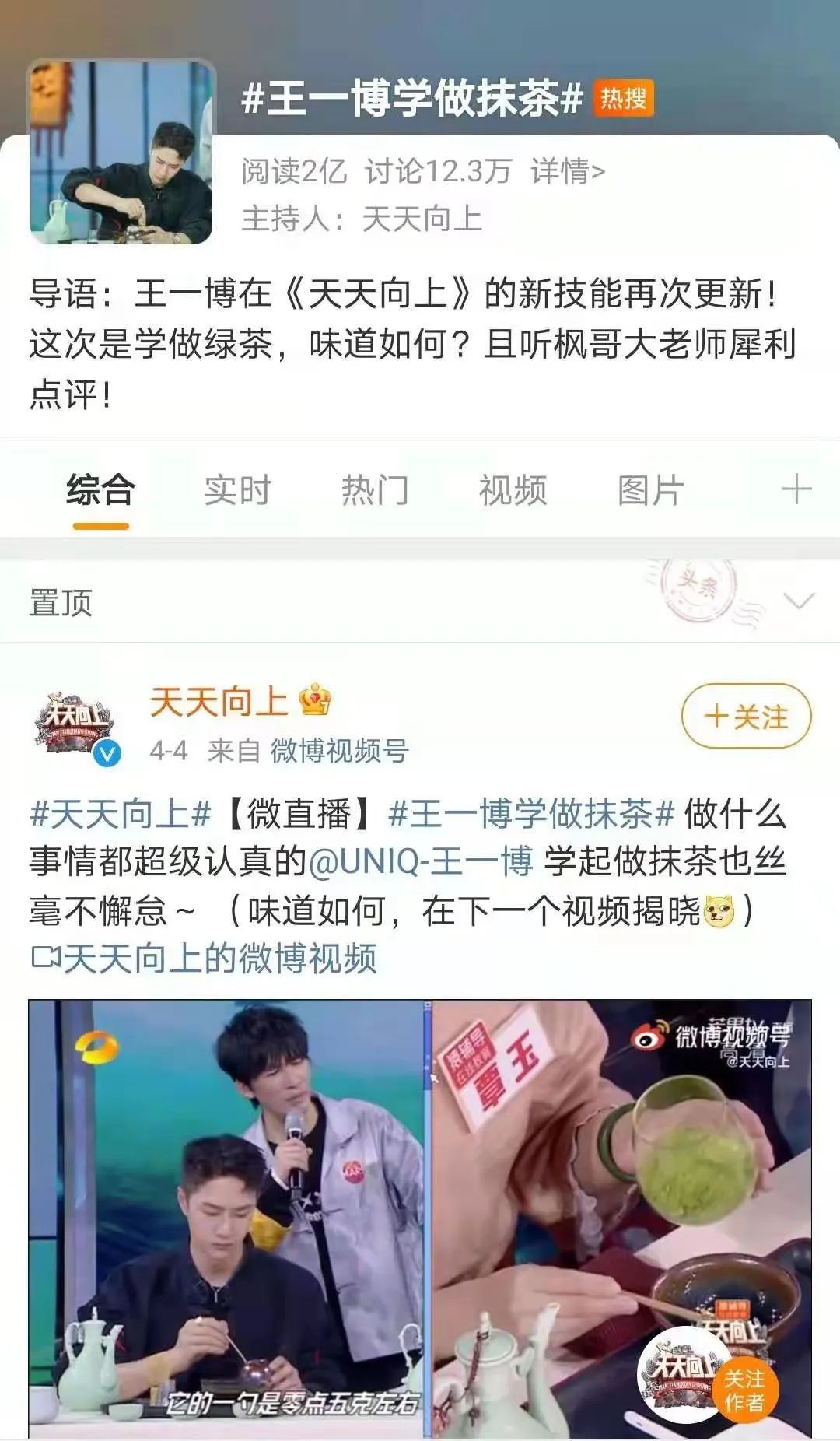The image size is (840, 1441).
Task: Tap the plus icon to add tabs
Action: coord(796,489)
